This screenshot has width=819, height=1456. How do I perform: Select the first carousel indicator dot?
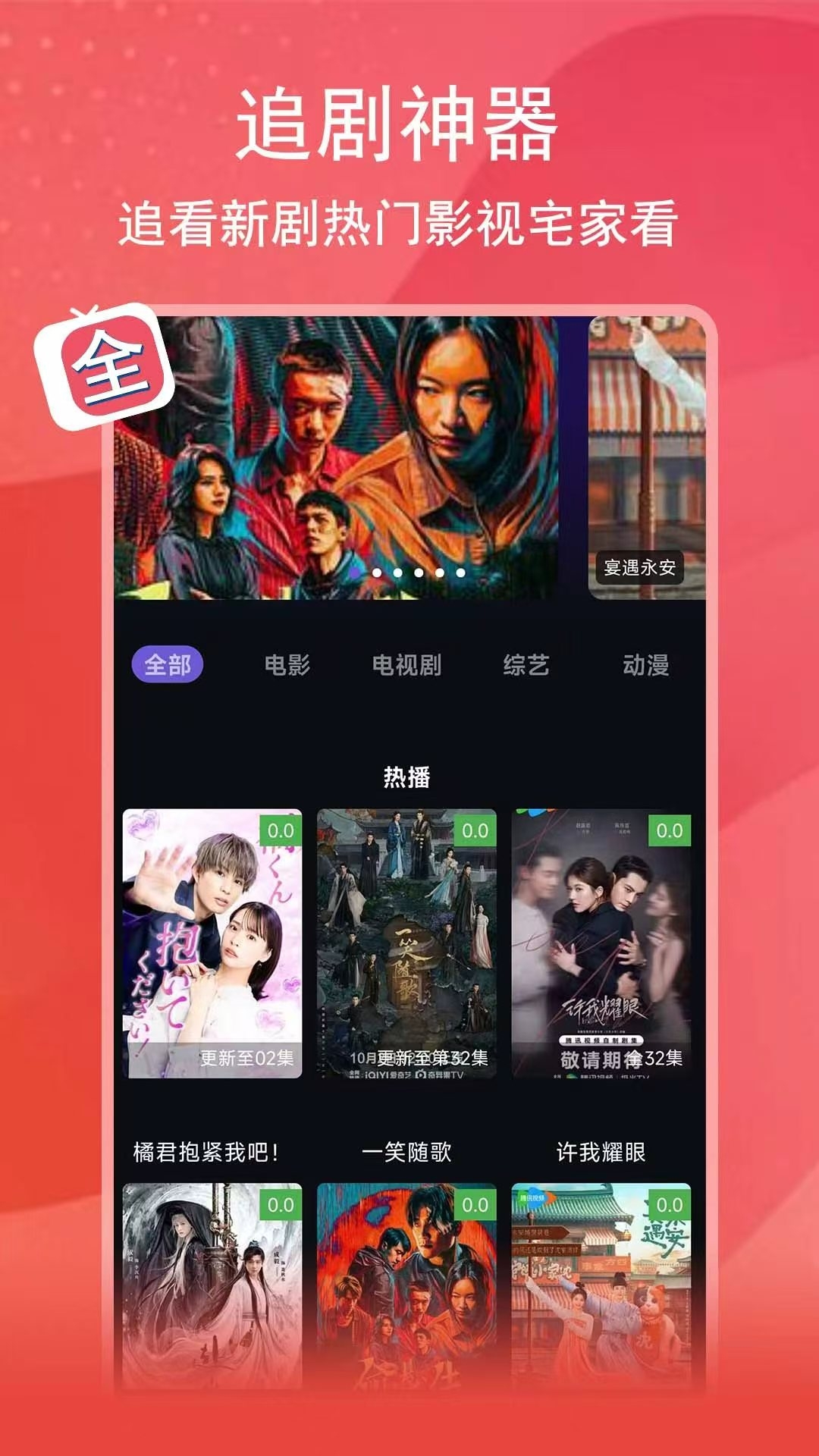pos(355,575)
